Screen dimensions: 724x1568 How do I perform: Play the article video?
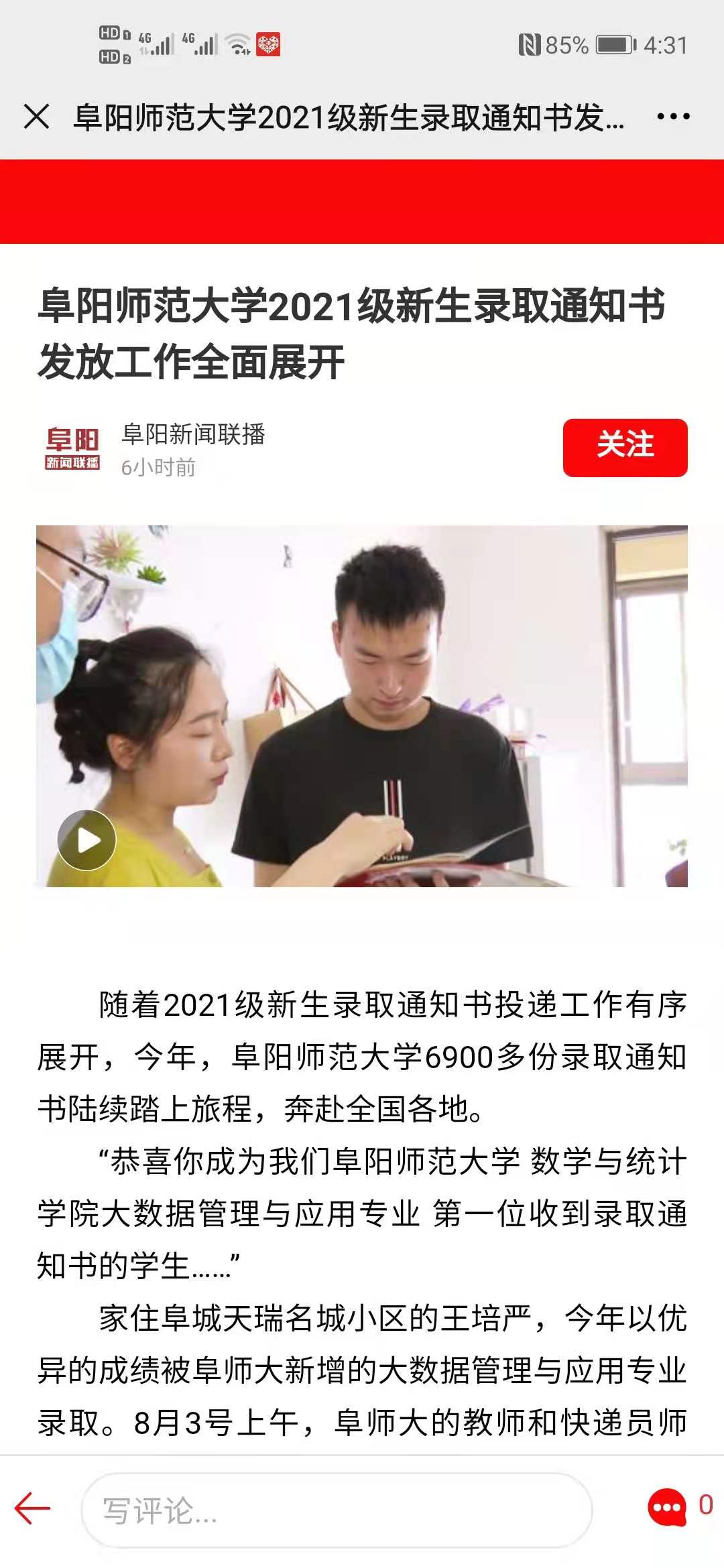point(87,840)
